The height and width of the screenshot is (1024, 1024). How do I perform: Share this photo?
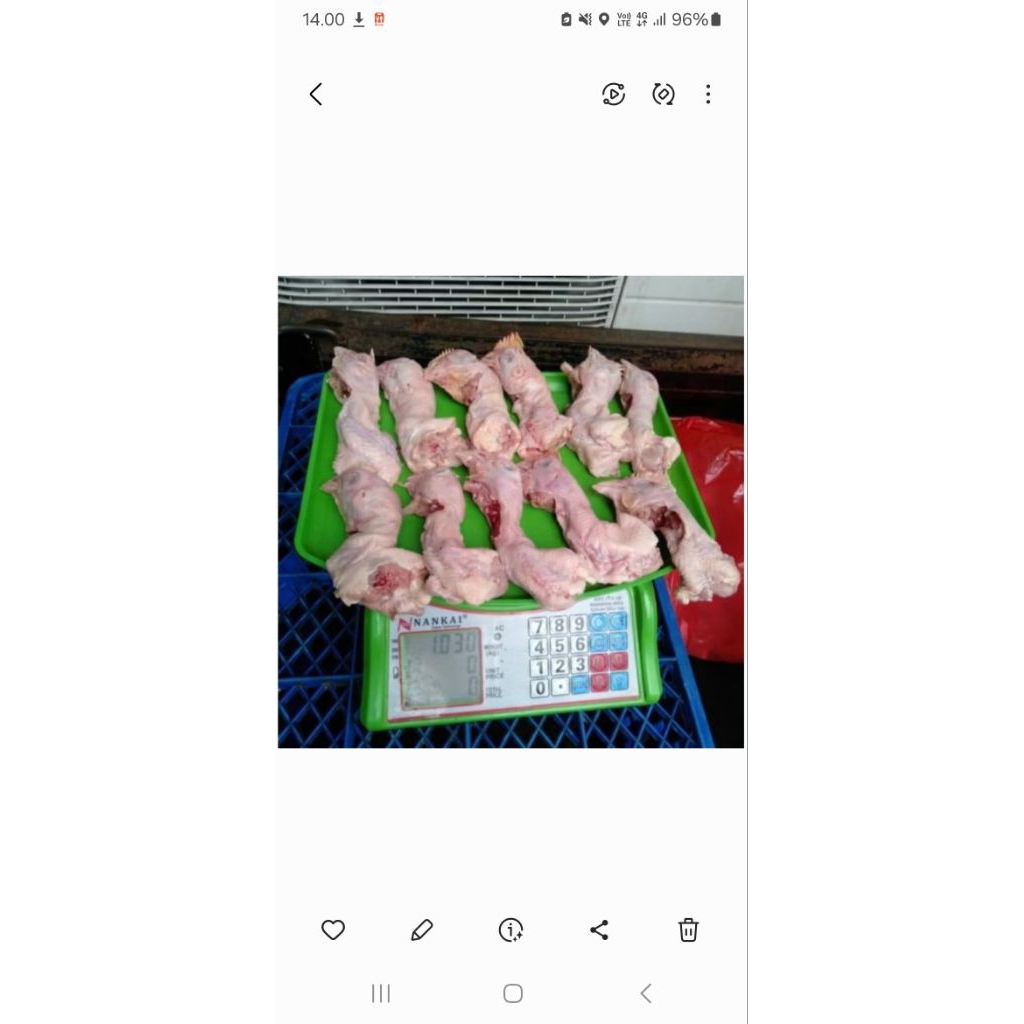(599, 930)
